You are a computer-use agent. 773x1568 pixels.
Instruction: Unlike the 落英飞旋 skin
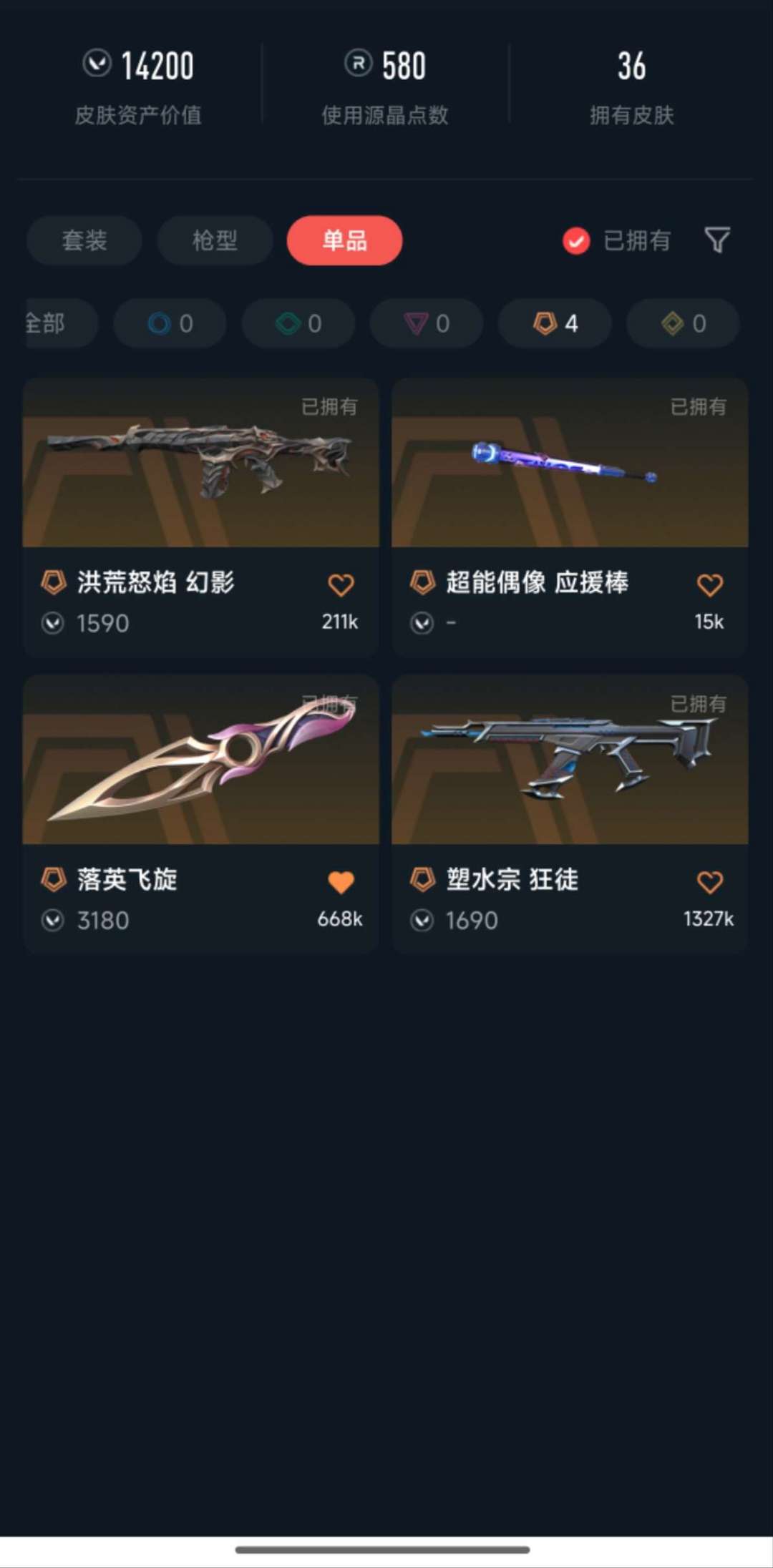point(341,882)
